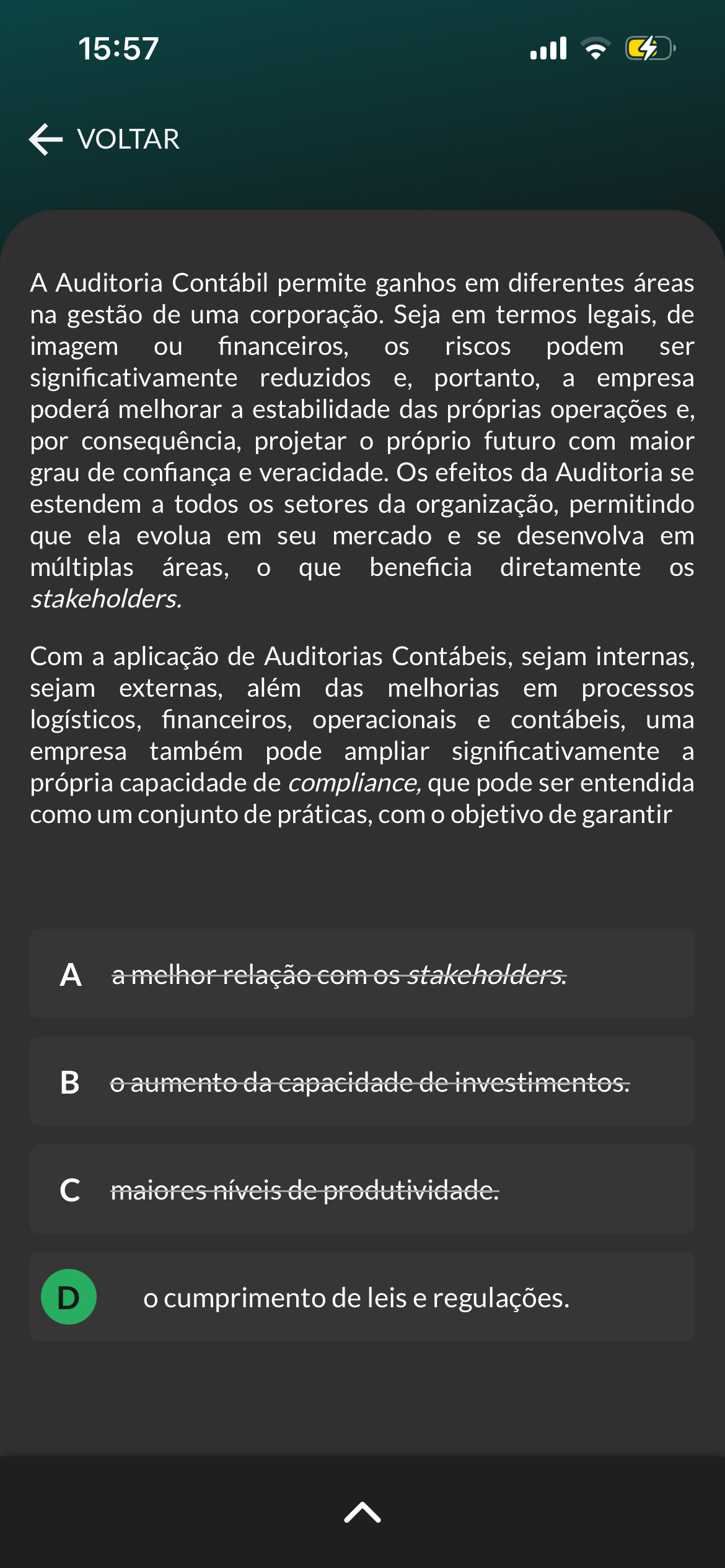Select answer A about stakeholders
The height and width of the screenshot is (1568, 725).
pyautogui.click(x=362, y=973)
